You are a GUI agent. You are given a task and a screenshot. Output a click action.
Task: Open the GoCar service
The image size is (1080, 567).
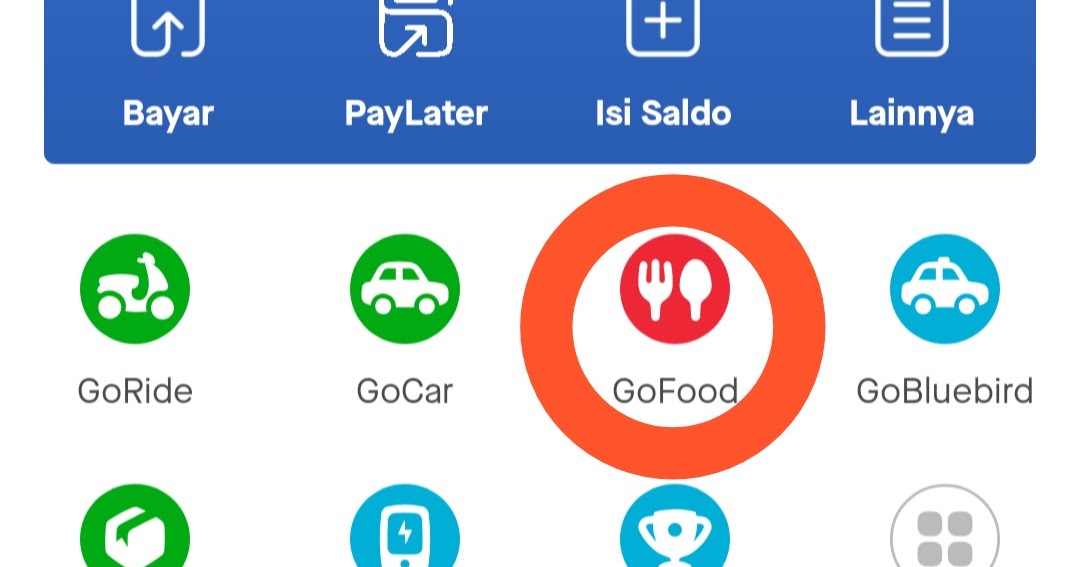point(405,290)
